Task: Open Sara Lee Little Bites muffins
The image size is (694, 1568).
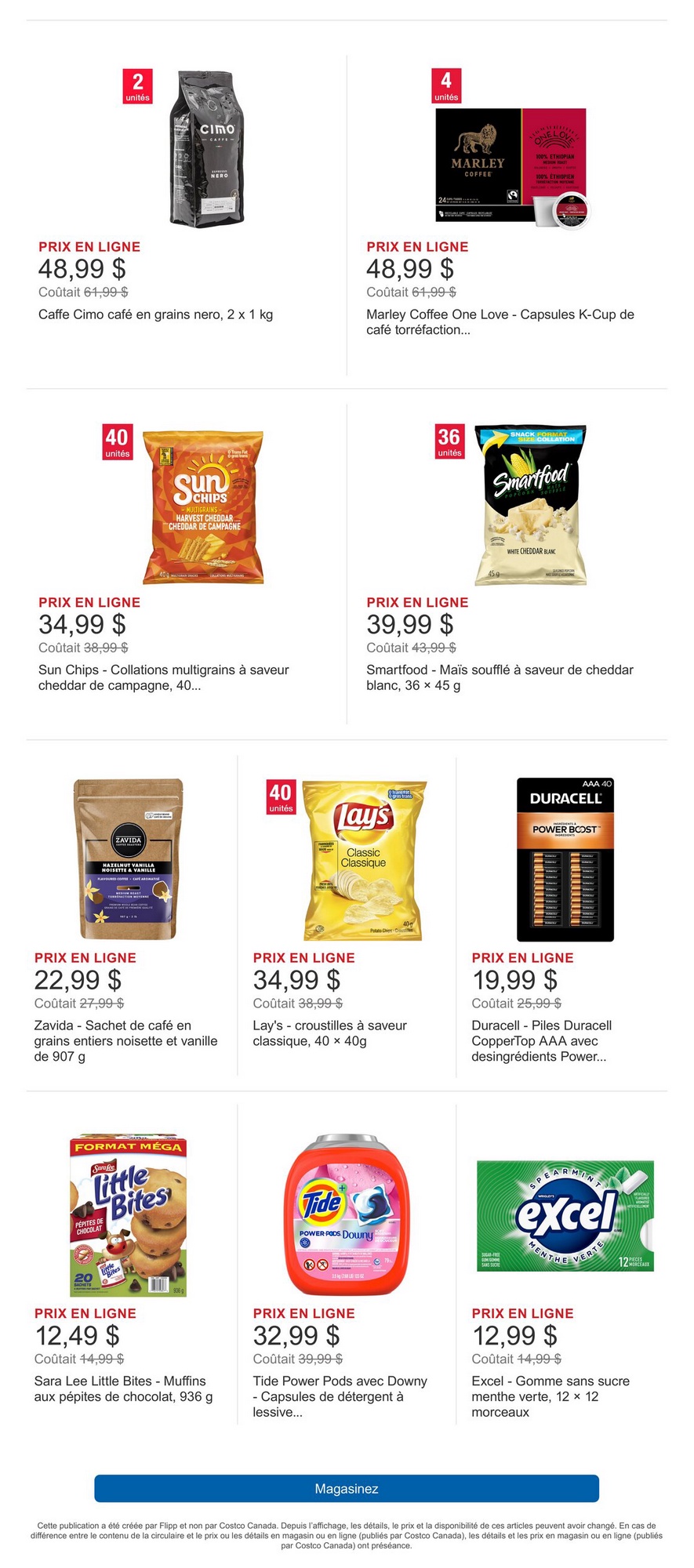Action: (x=129, y=1214)
